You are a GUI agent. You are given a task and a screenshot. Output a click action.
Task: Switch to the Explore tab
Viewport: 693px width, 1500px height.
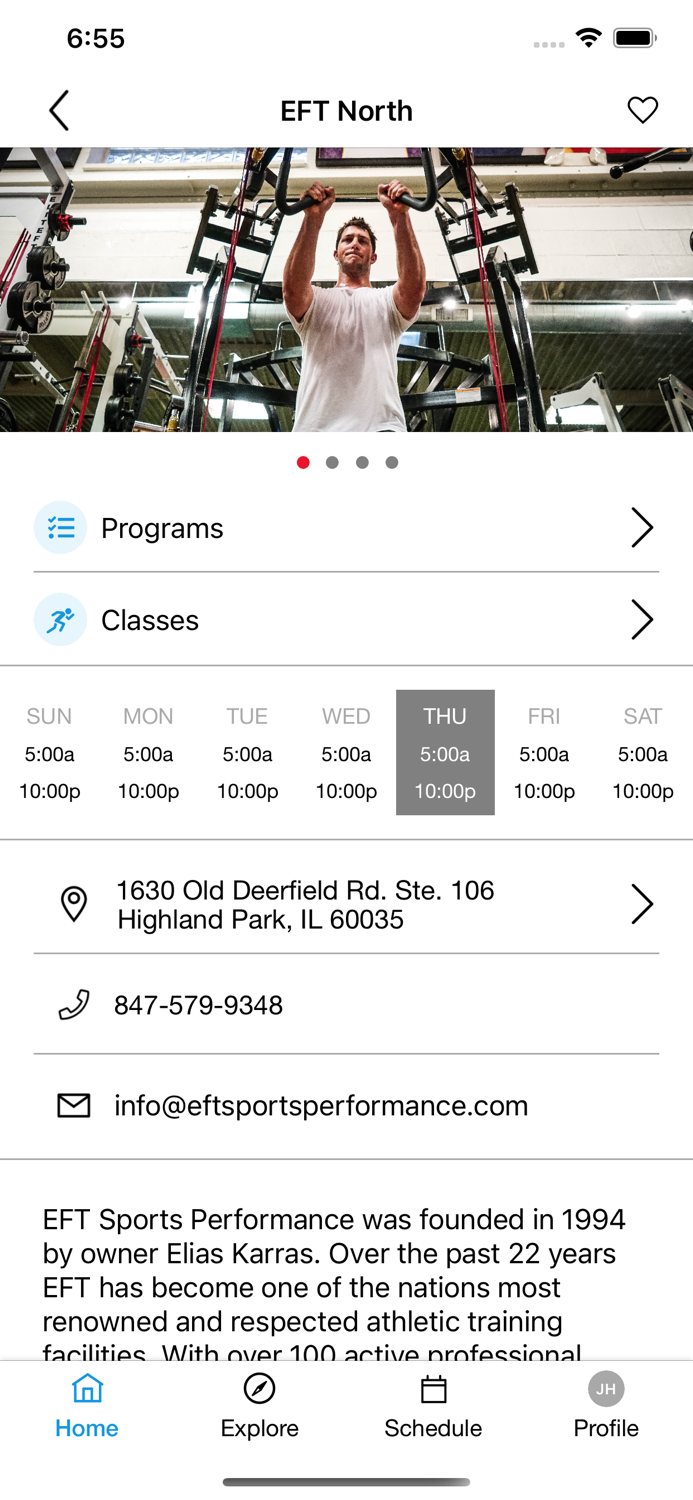pyautogui.click(x=260, y=1406)
